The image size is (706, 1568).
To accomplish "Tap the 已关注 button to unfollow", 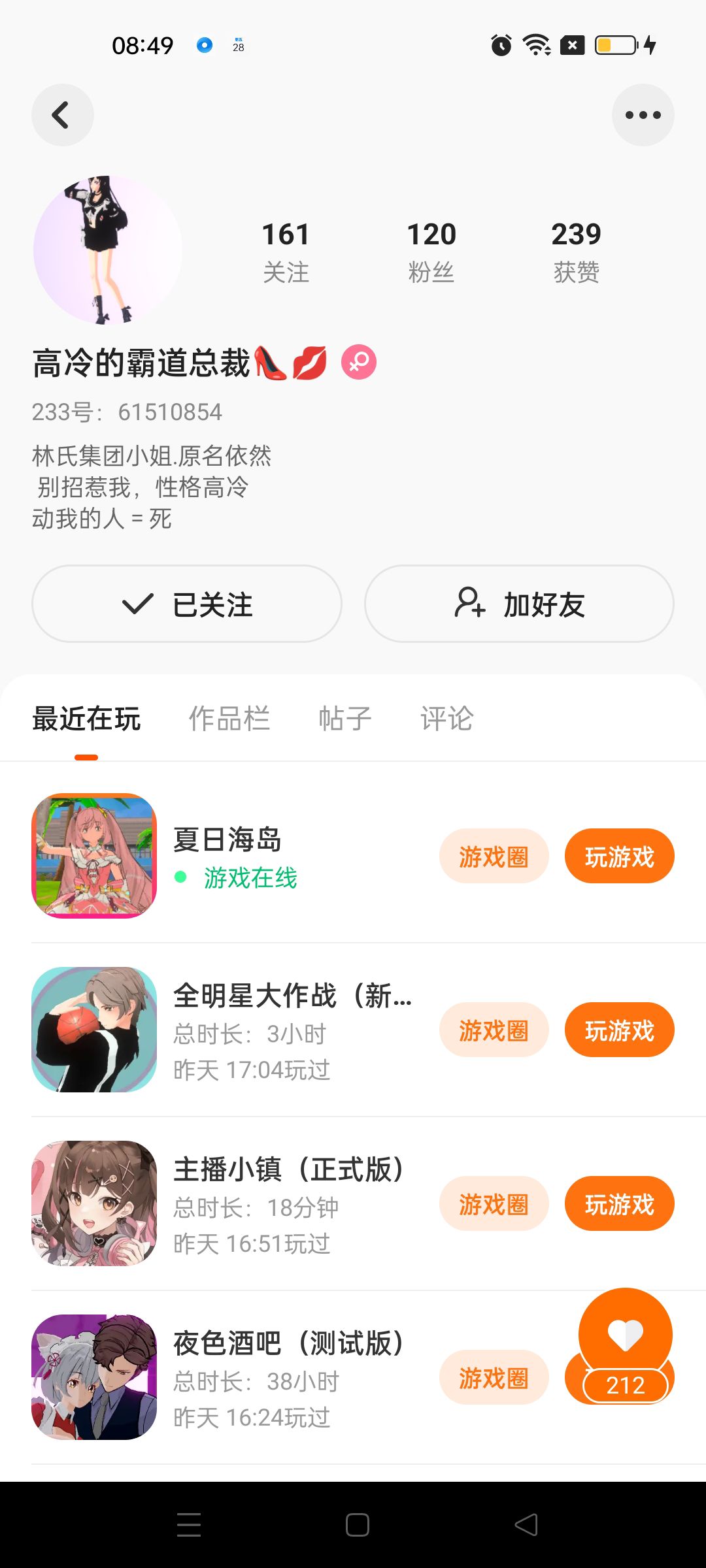I will (187, 604).
